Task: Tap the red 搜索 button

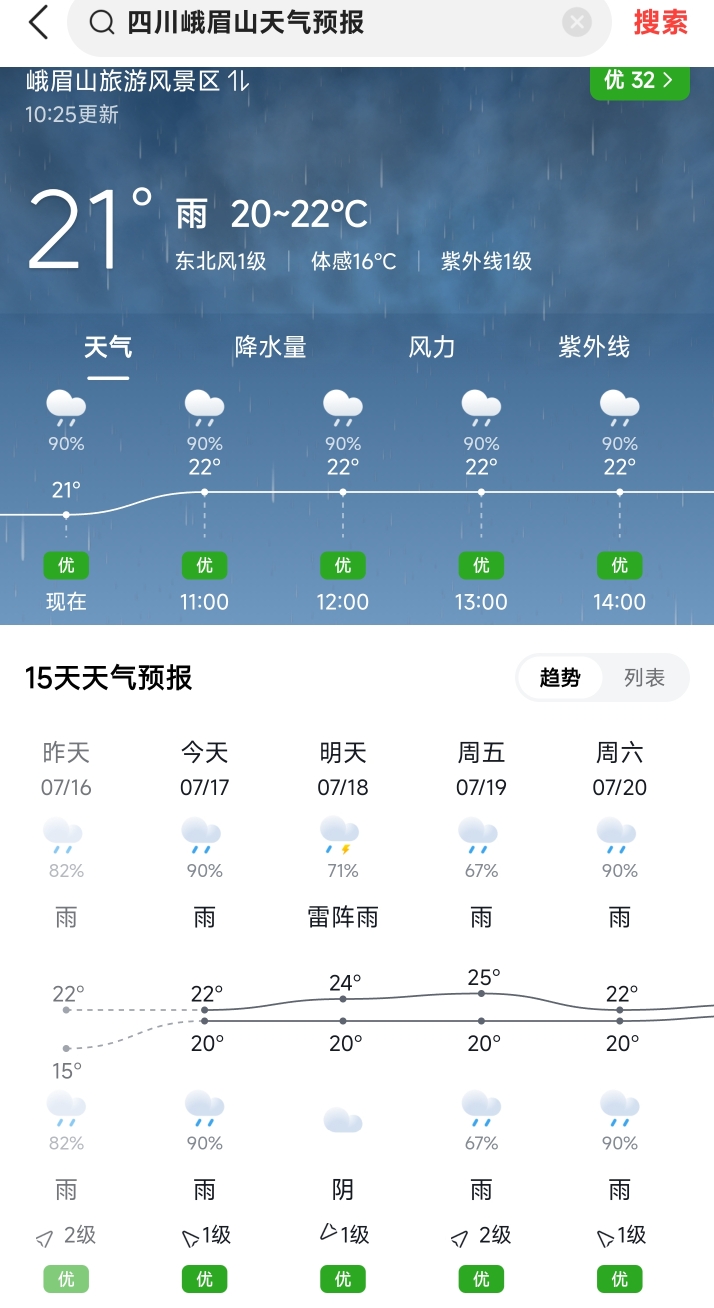Action: coord(661,22)
